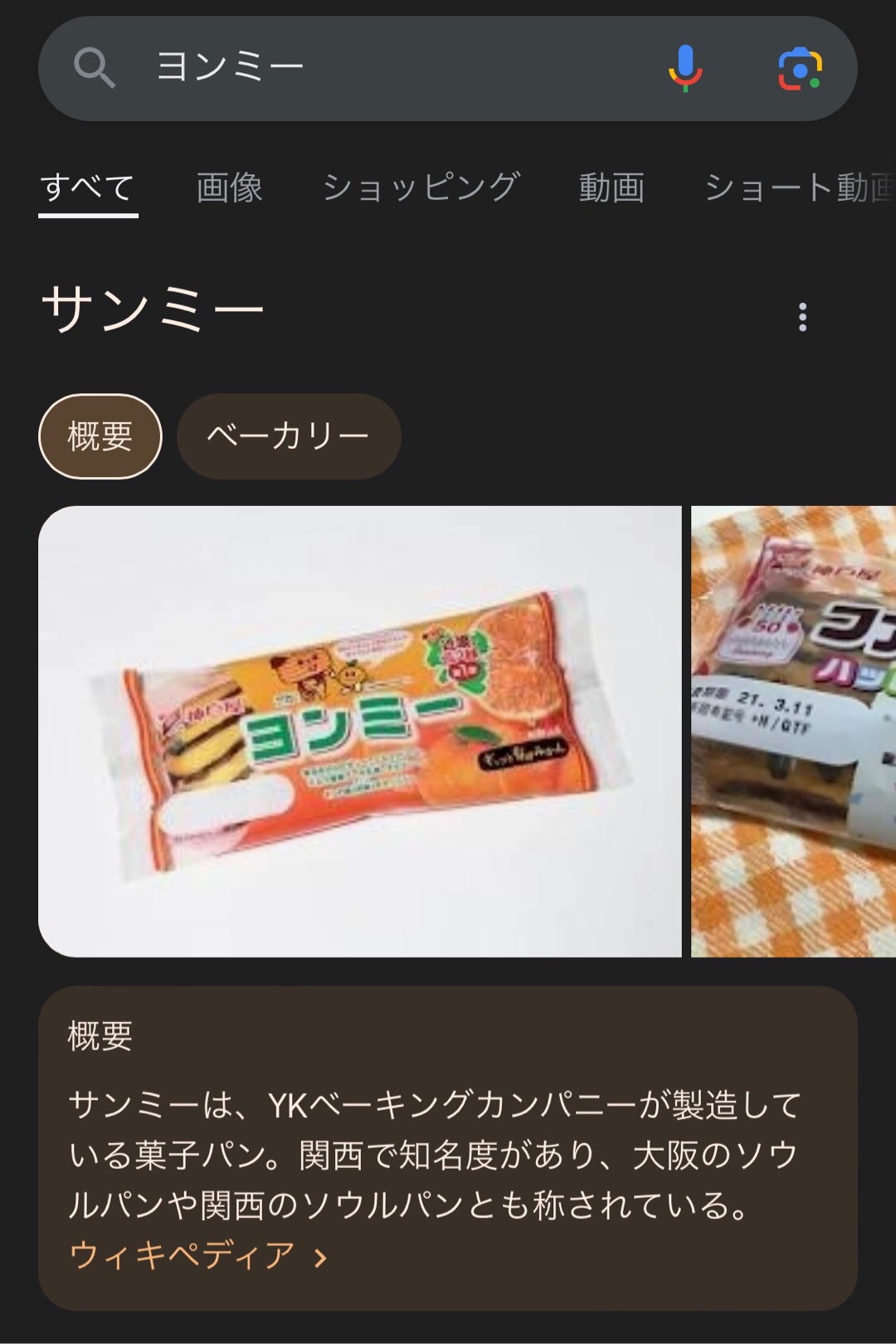Select the 概要 chip
The width and height of the screenshot is (896, 1344).
100,436
